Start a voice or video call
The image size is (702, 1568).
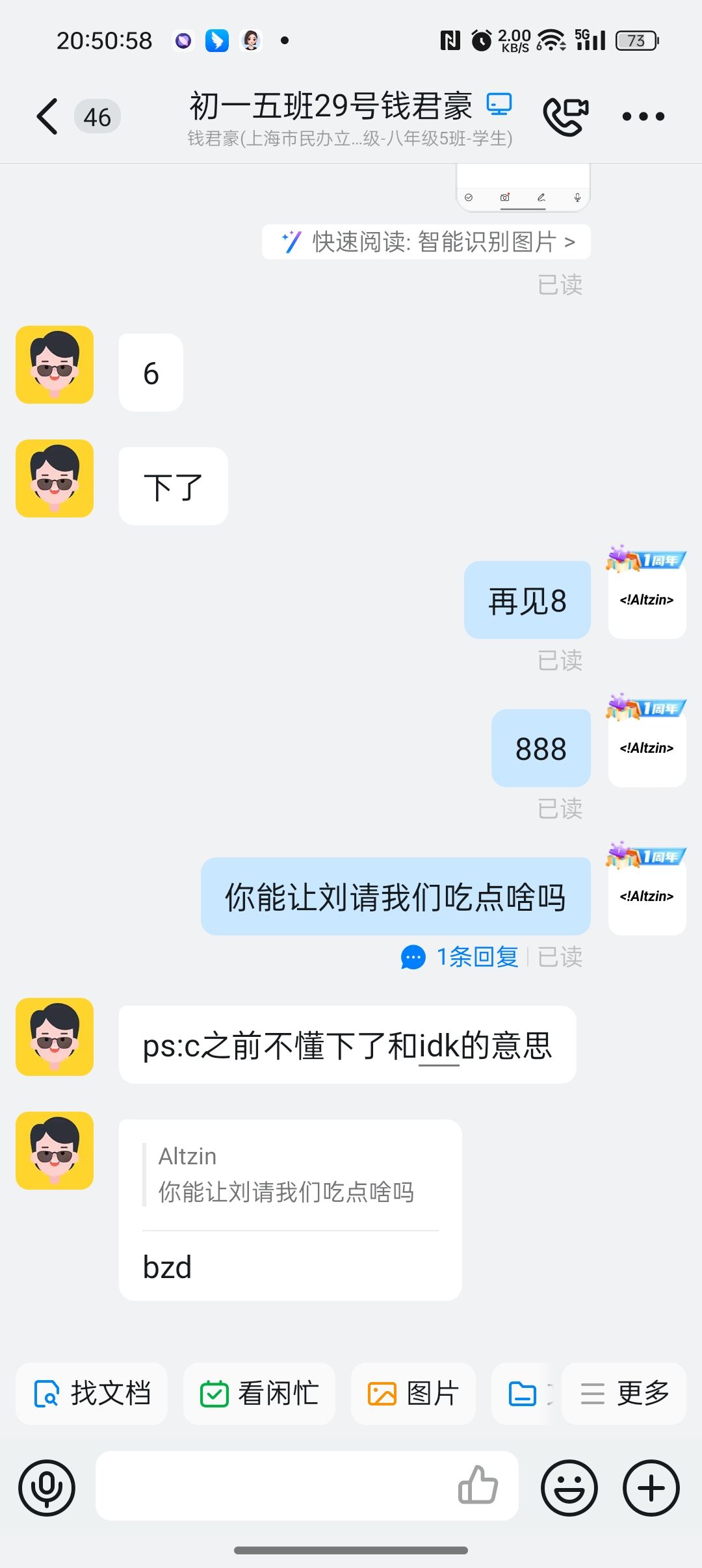tap(565, 116)
